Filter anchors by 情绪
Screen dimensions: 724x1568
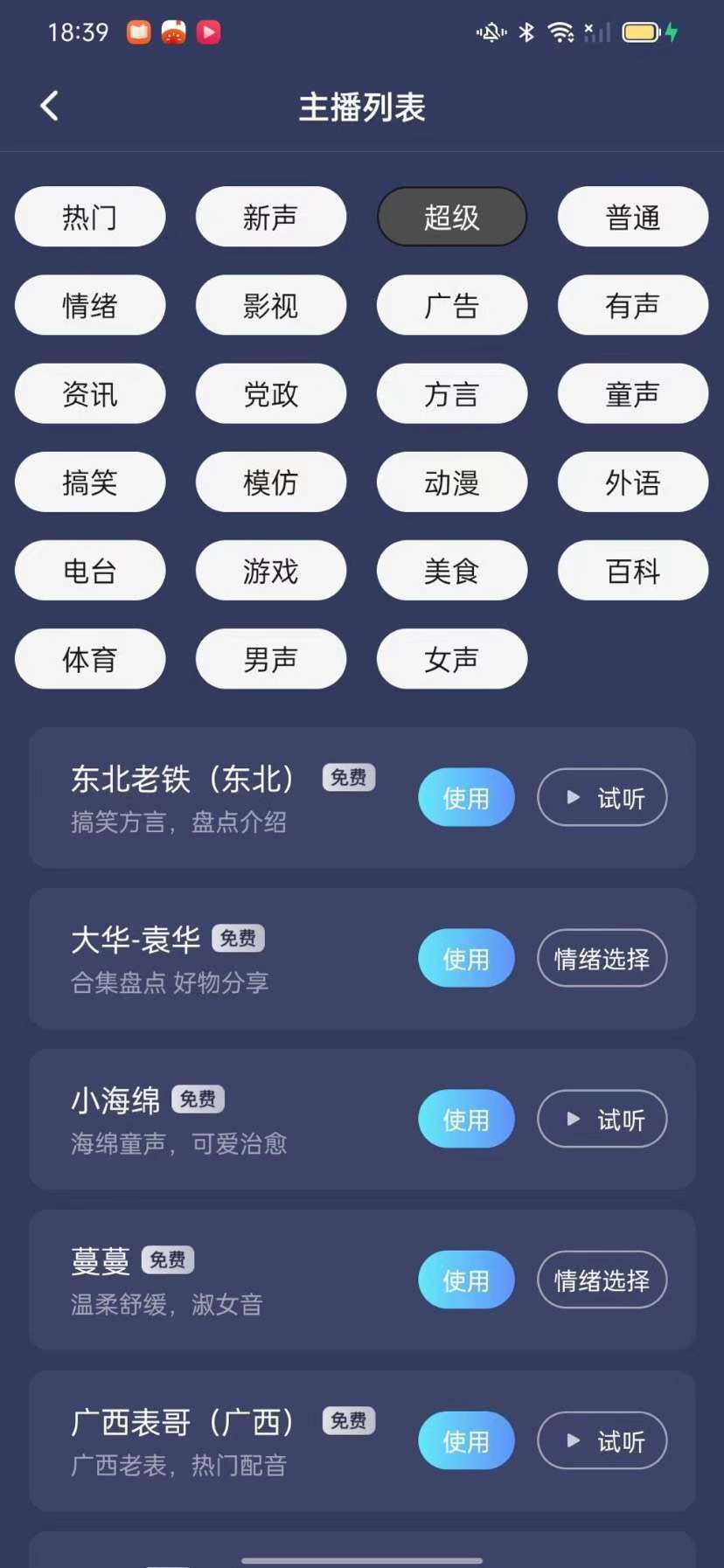point(90,305)
